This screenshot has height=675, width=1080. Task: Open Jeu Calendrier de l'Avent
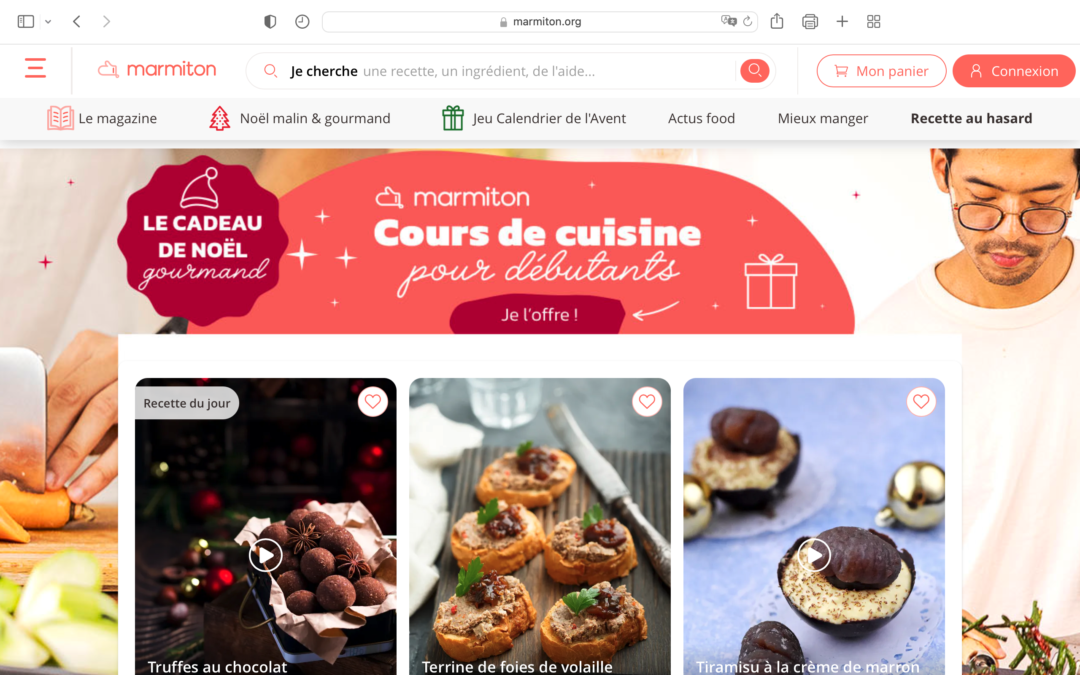tap(534, 118)
